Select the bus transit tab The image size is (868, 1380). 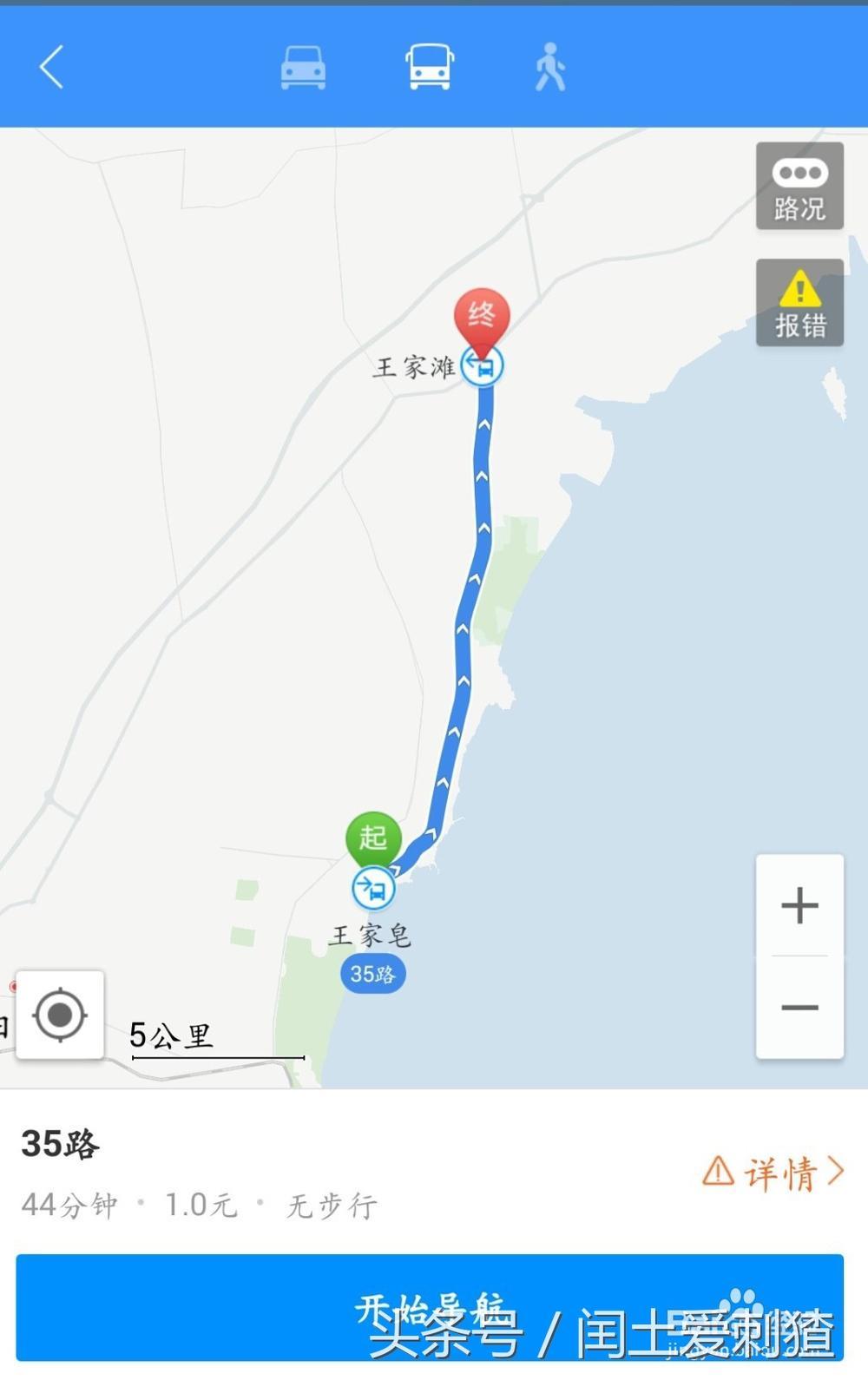tap(430, 67)
